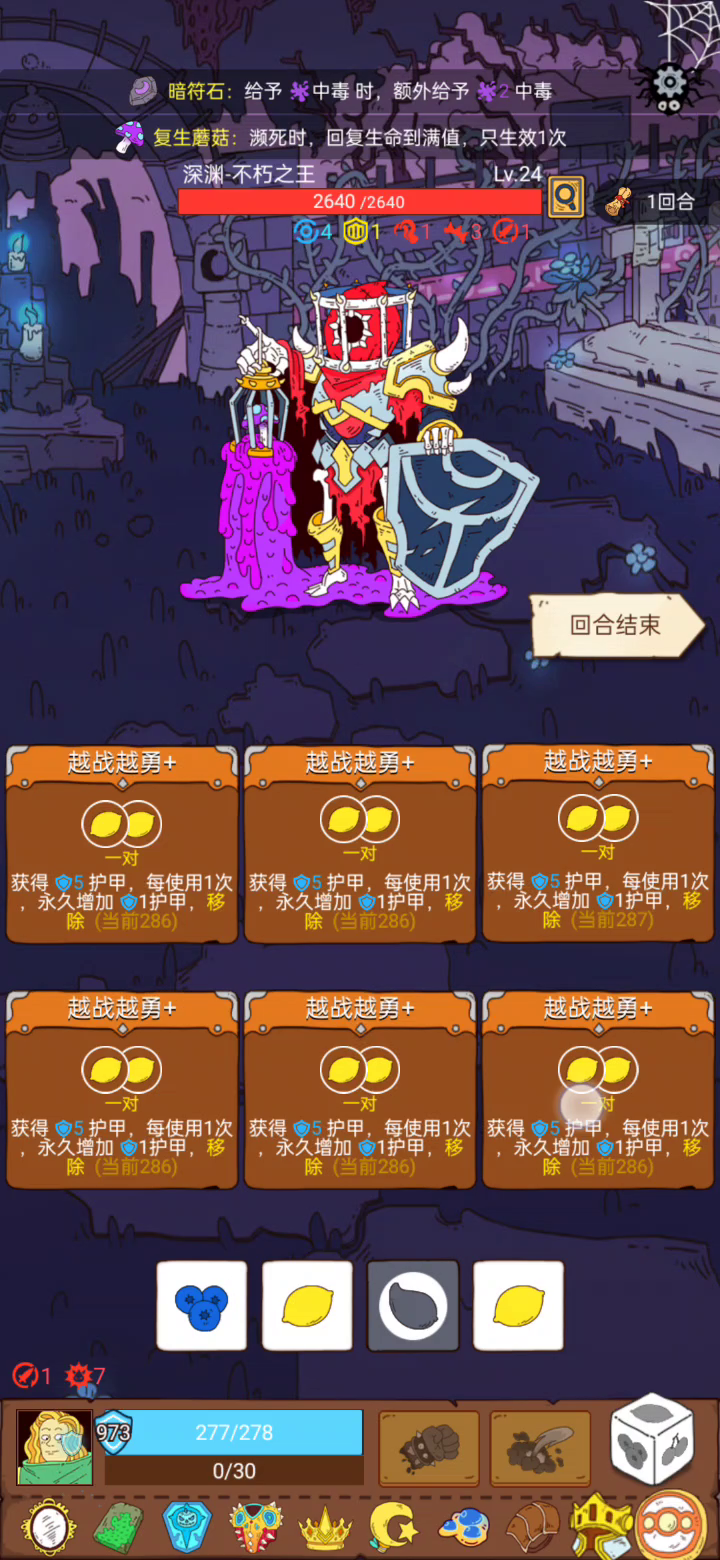End the turn with 回合结束
The height and width of the screenshot is (1560, 720).
pyautogui.click(x=615, y=626)
